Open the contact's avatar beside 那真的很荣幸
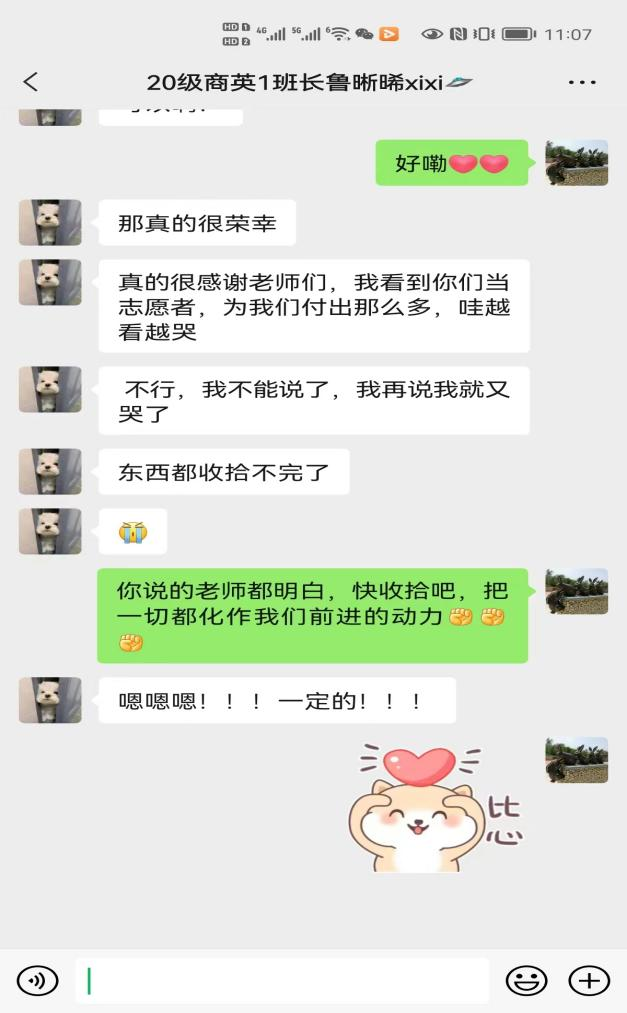 (x=50, y=222)
